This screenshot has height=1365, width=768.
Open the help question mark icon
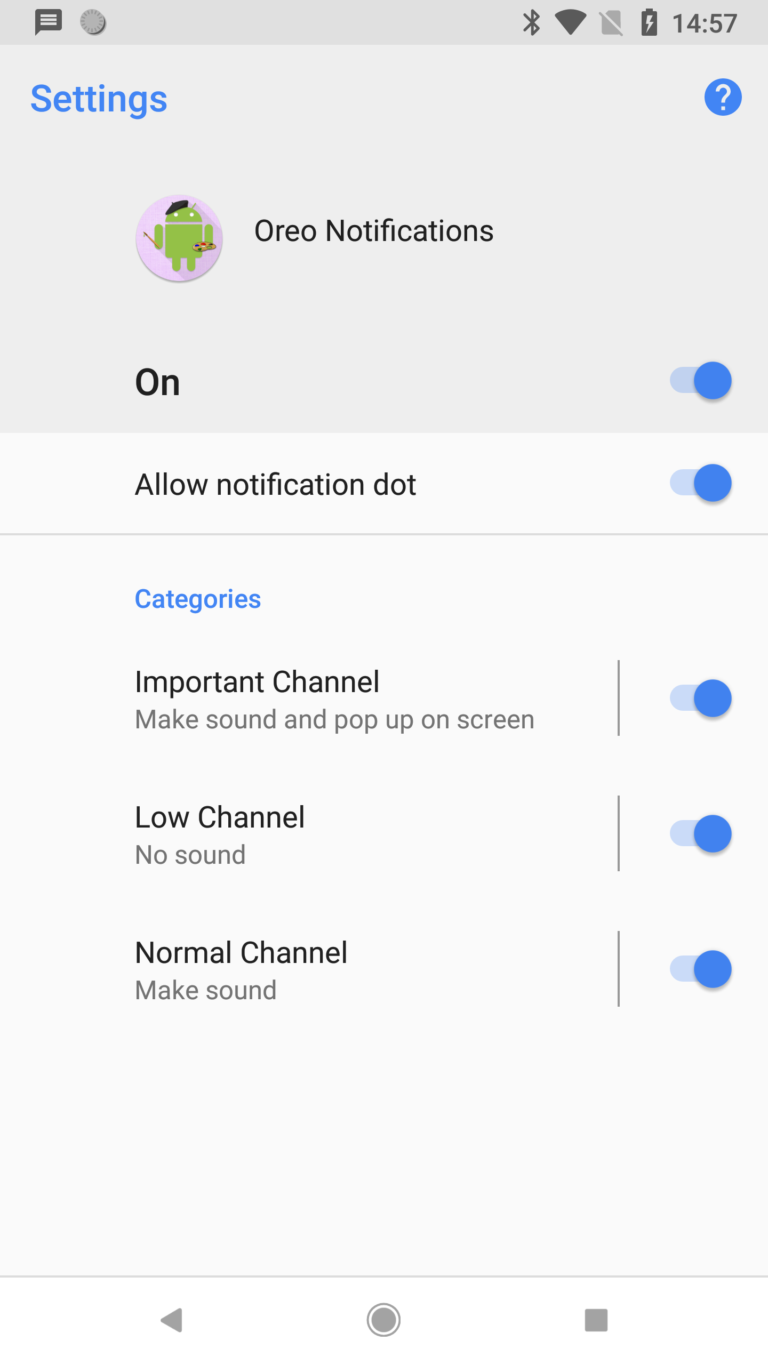tap(722, 97)
